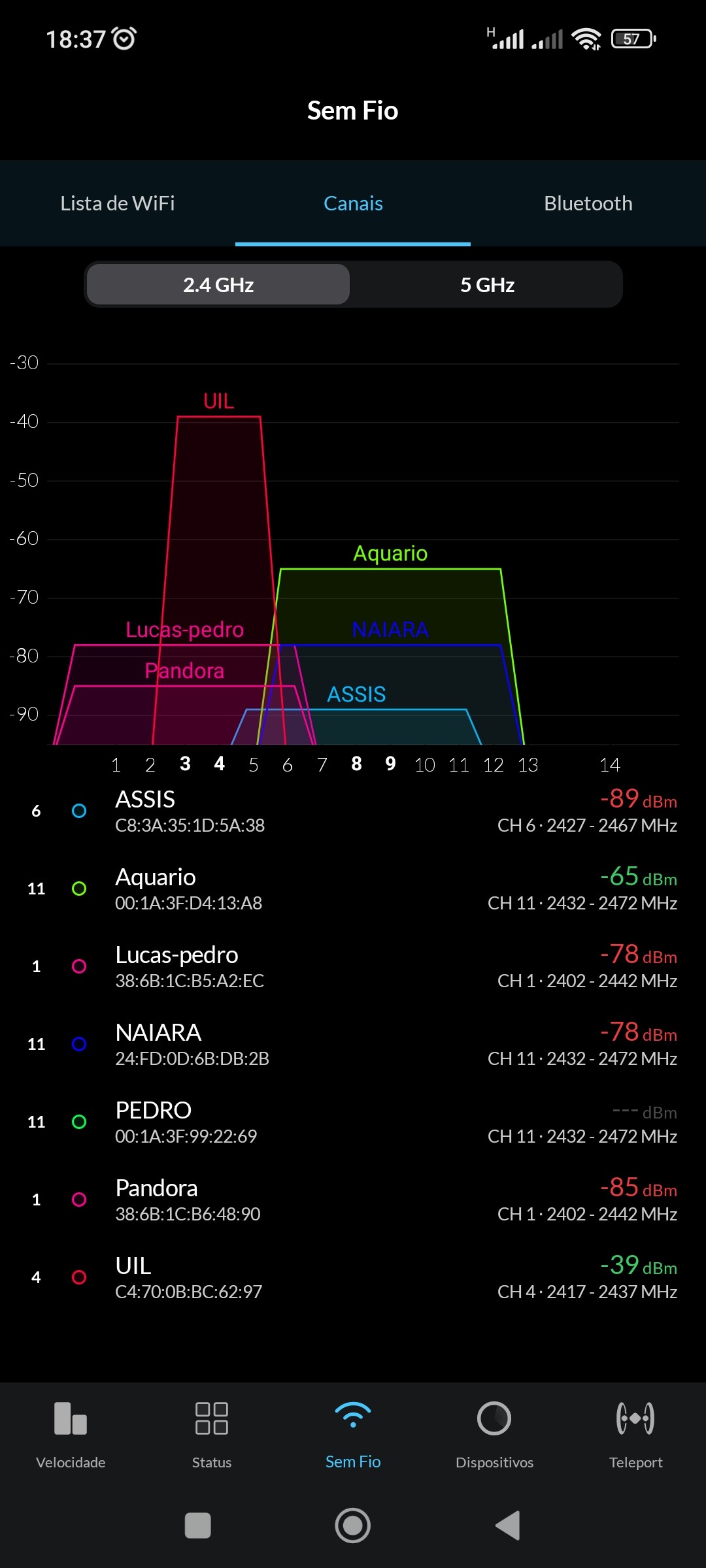Image resolution: width=706 pixels, height=1568 pixels.
Task: Select the 2.4 GHz band
Action: coord(218,285)
